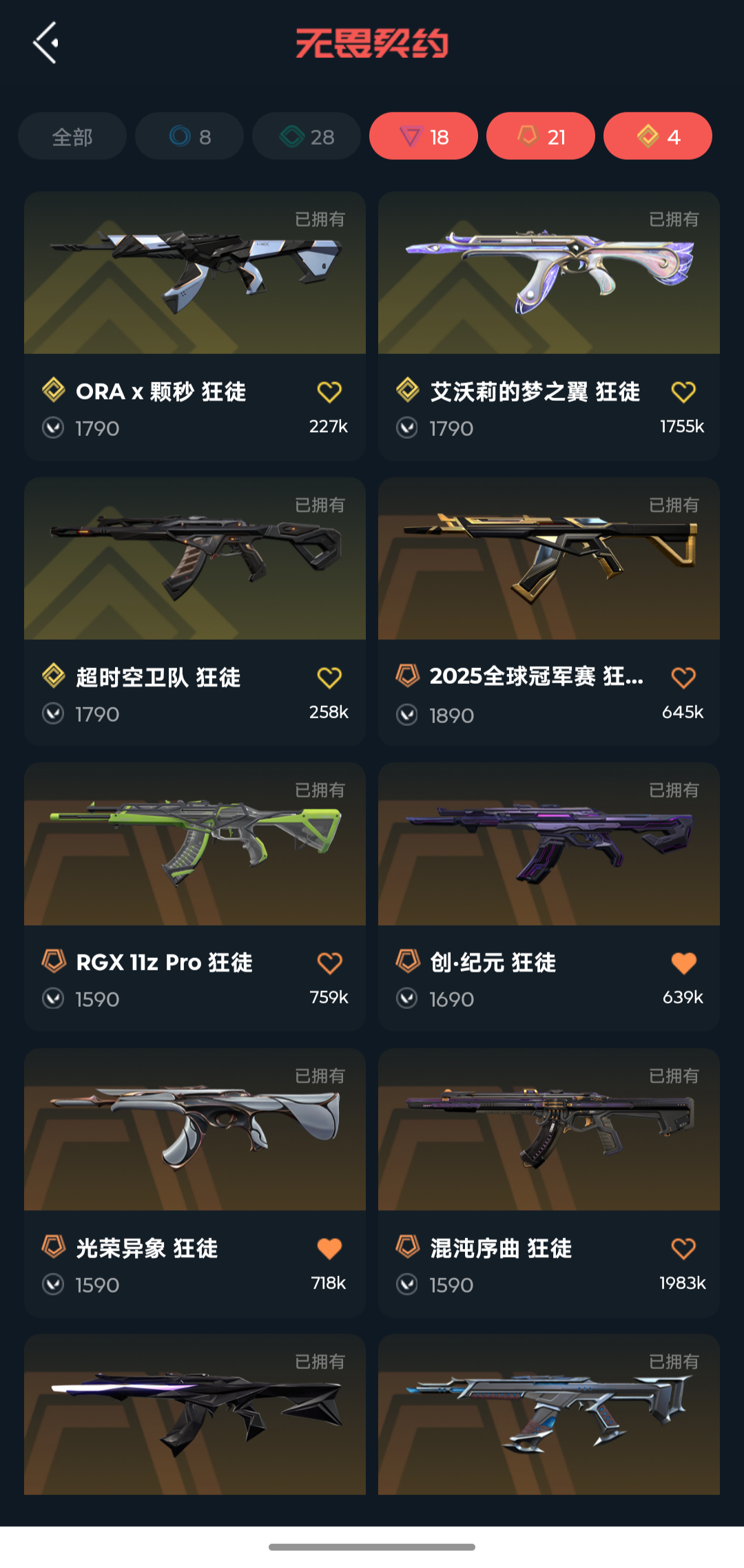Go back using the top-left arrow
This screenshot has height=1568, width=744.
click(x=45, y=43)
